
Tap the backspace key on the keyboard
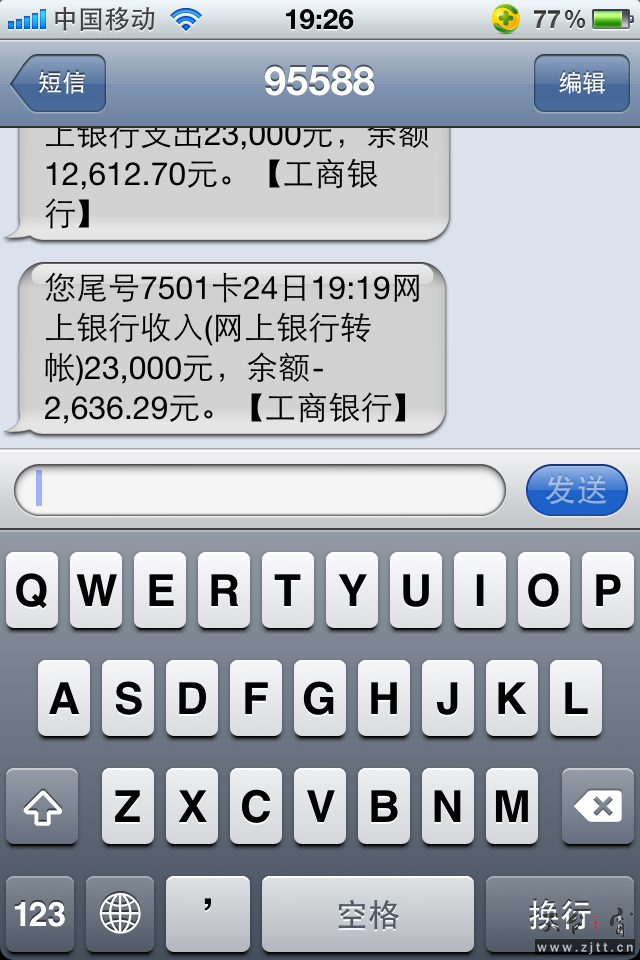click(597, 806)
